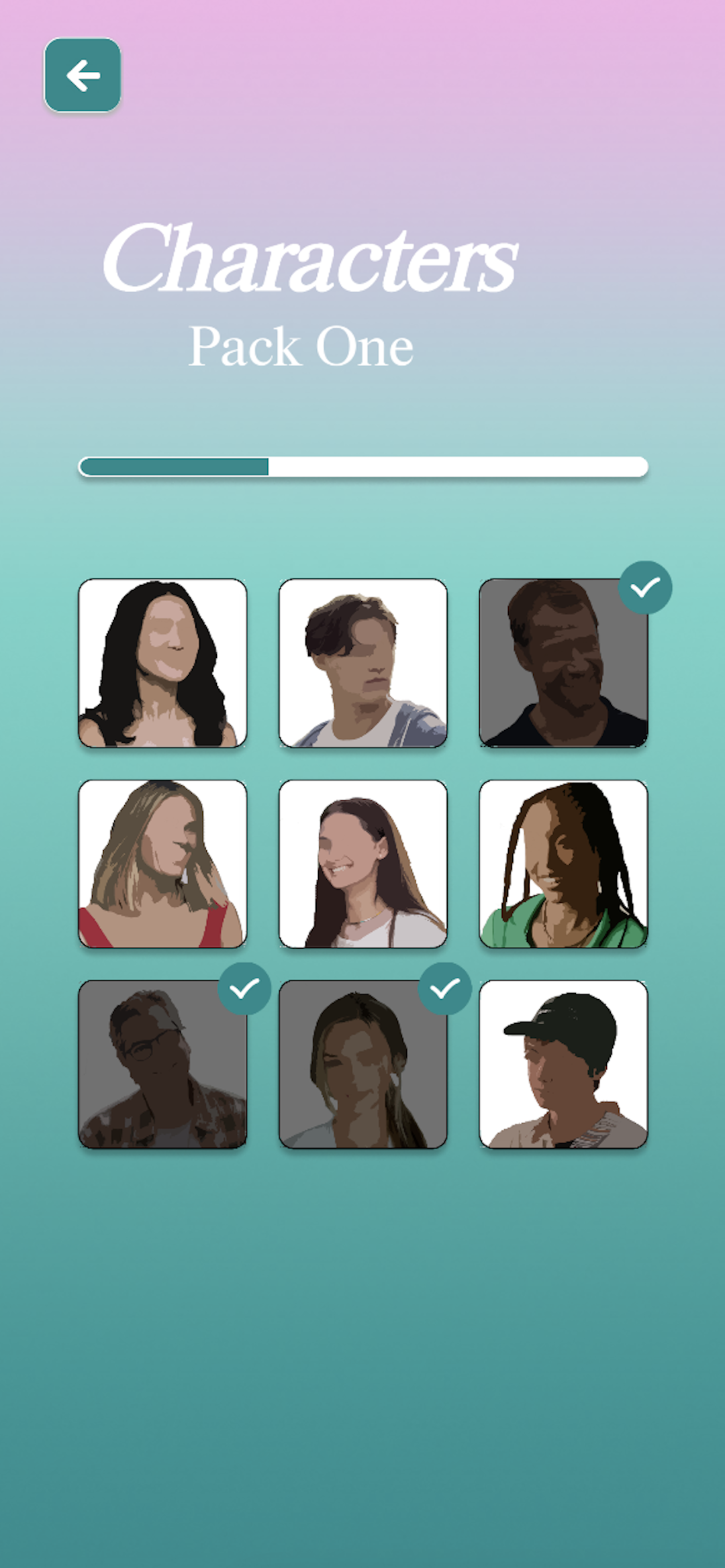Open the young man in blue cardigan
The height and width of the screenshot is (1568, 725).
tap(362, 663)
